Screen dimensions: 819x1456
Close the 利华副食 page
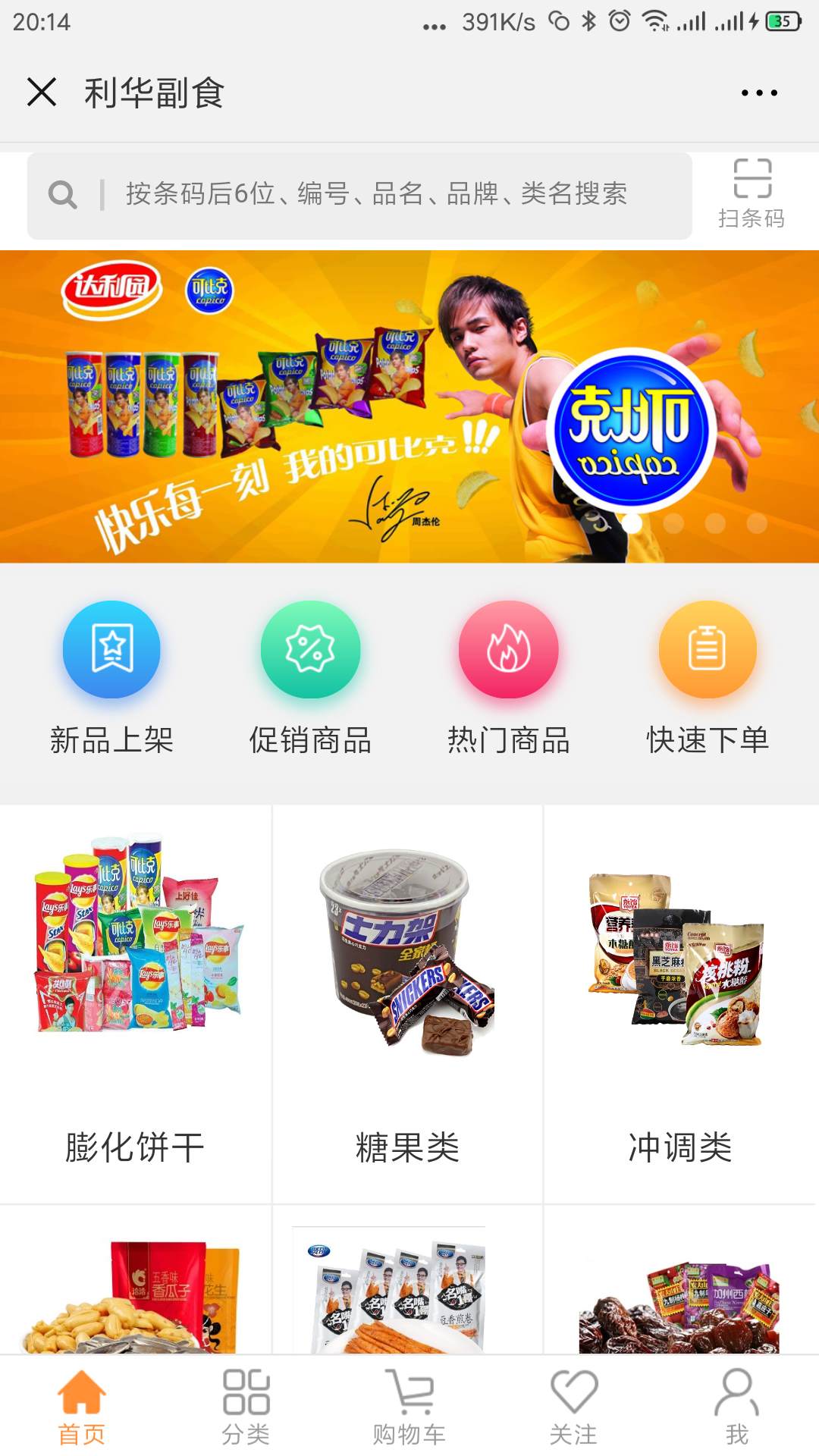coord(42,93)
